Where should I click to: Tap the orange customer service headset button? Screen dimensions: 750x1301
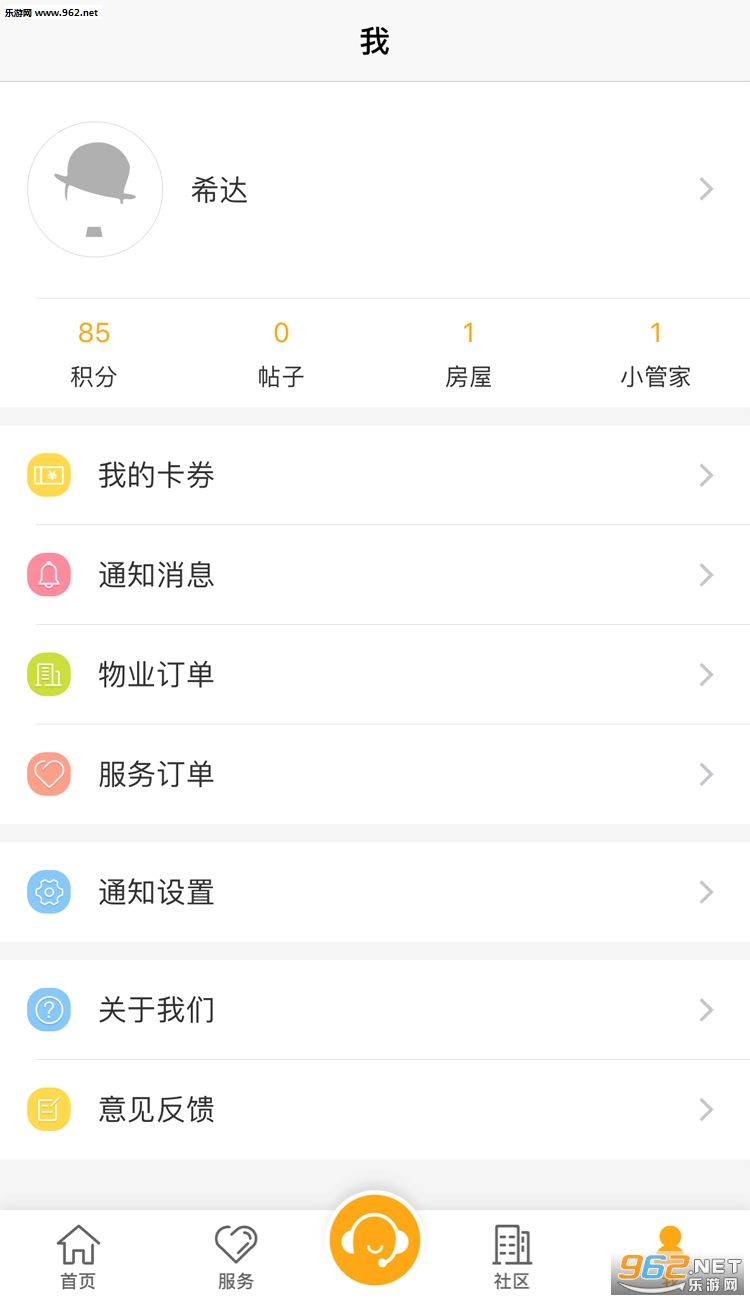(x=375, y=1240)
